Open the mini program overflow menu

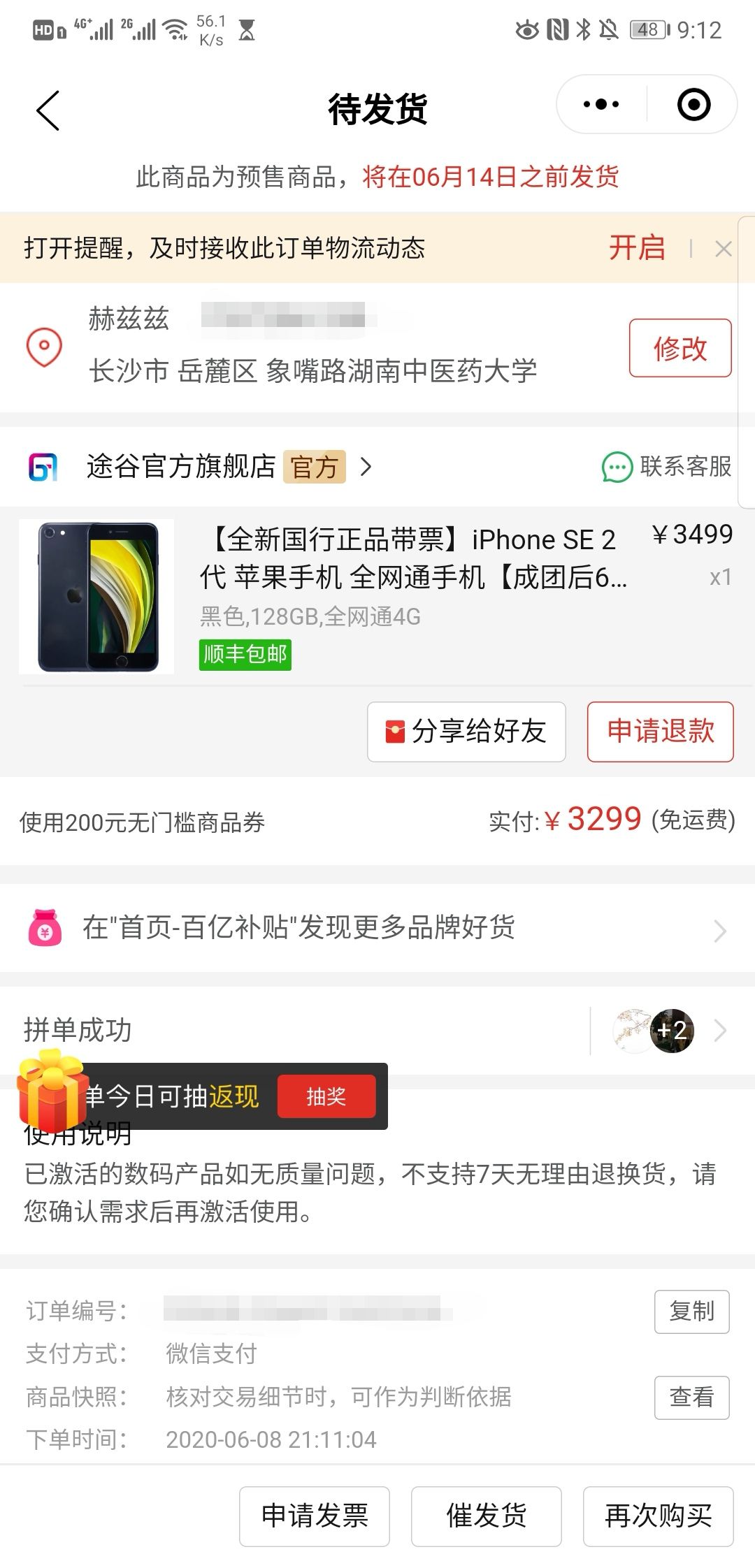601,105
